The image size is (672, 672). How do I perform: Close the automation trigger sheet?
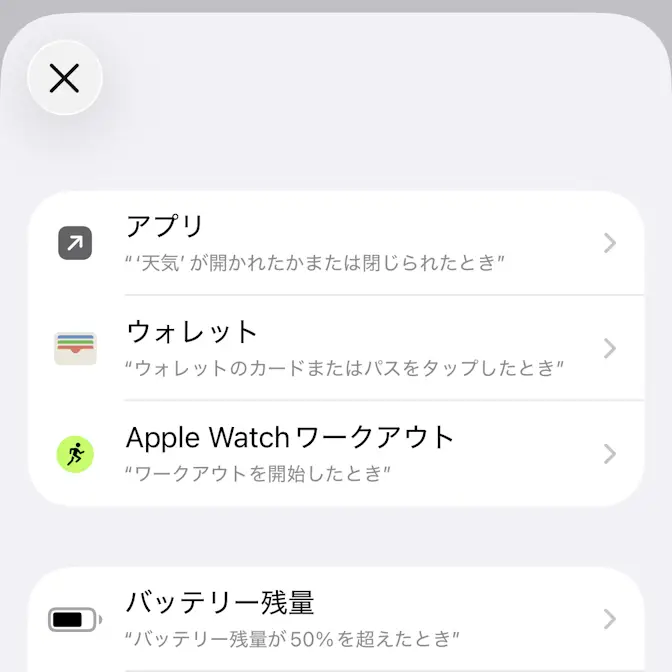[65, 78]
